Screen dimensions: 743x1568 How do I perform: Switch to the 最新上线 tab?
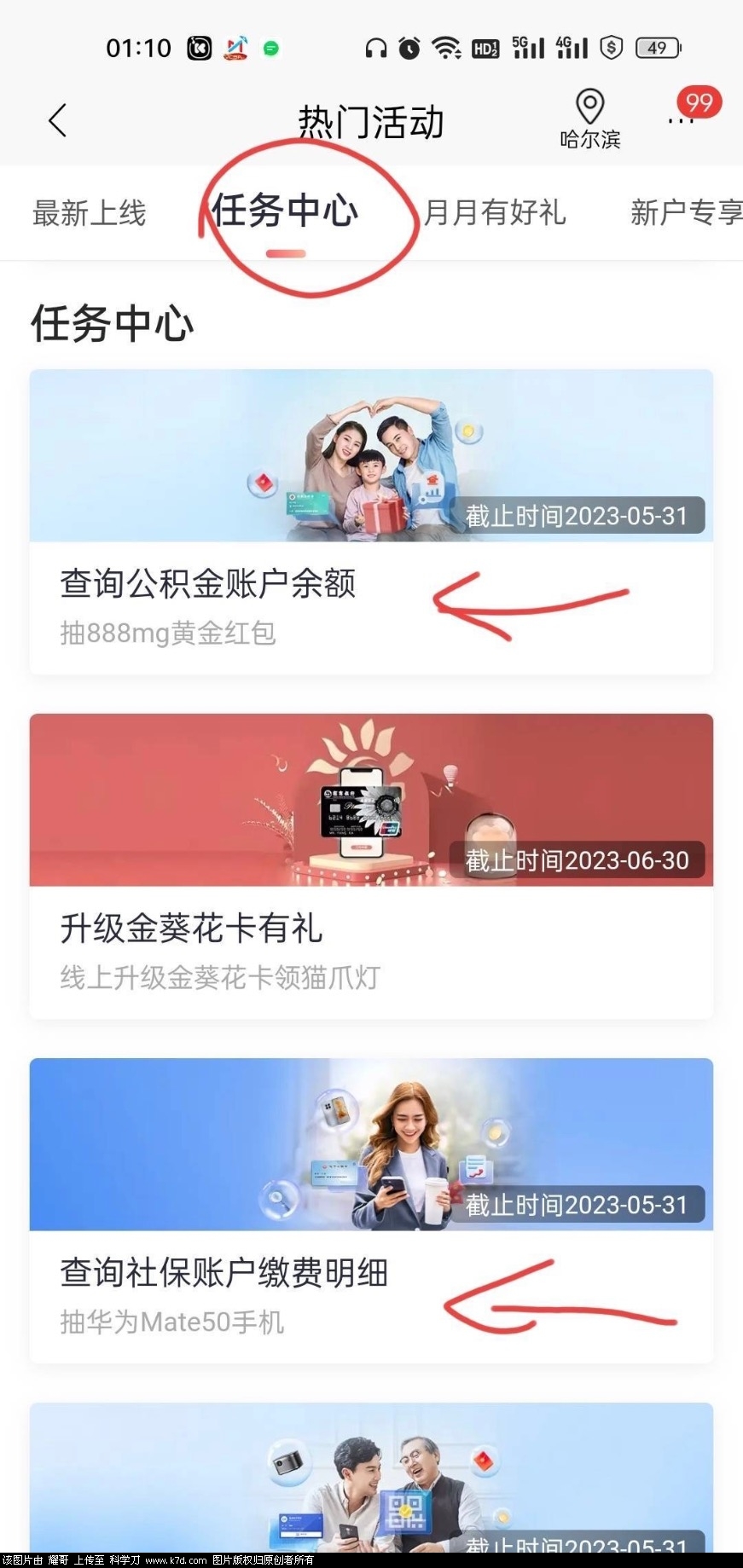[90, 213]
